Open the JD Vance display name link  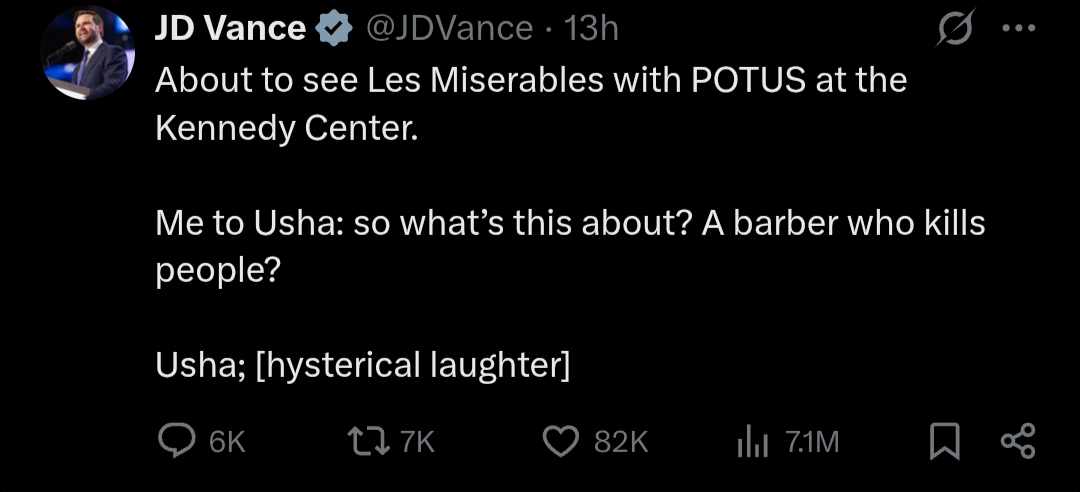click(230, 29)
